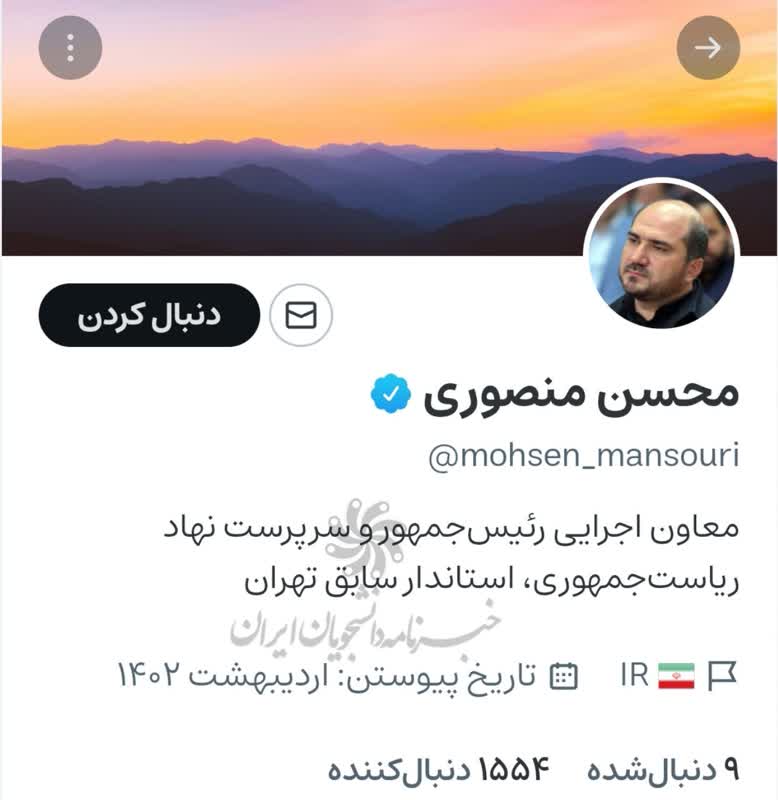
Task: Tap the دنبال کردن follow button
Action: 149,315
